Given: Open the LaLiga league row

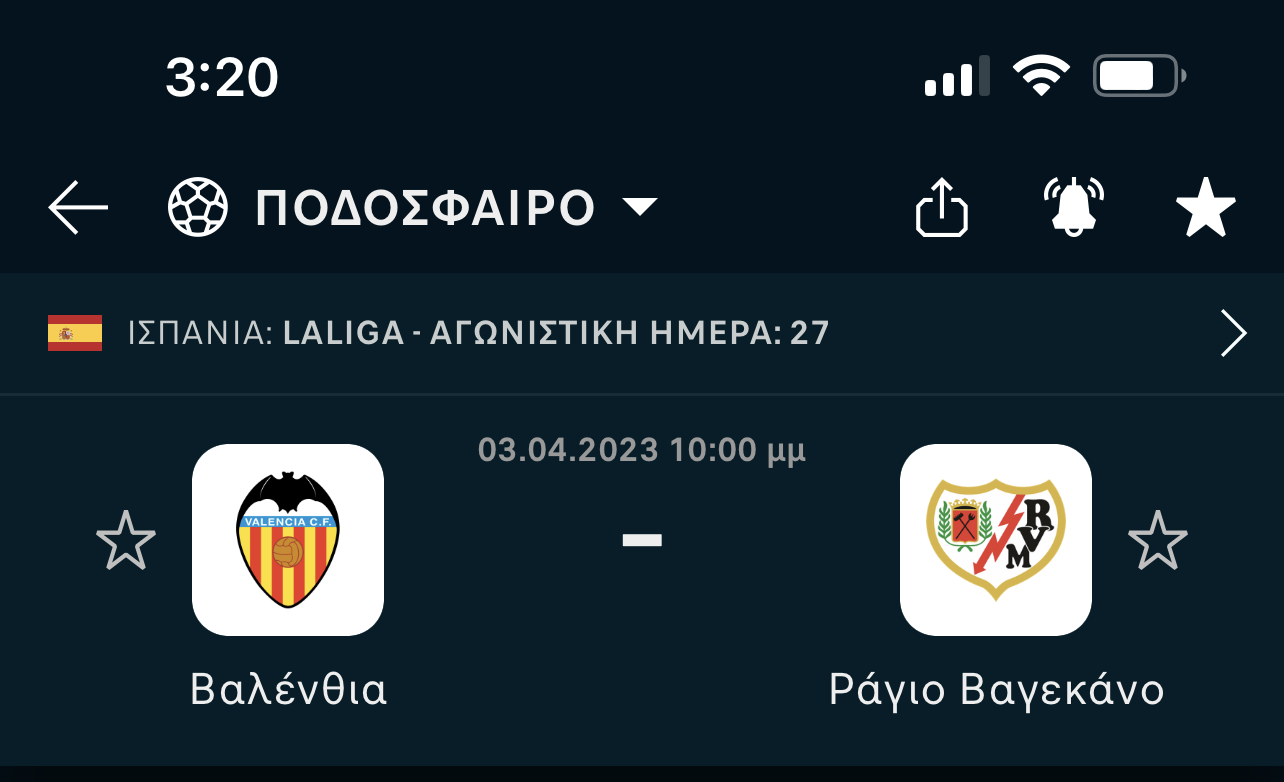Looking at the screenshot, I should coord(640,333).
